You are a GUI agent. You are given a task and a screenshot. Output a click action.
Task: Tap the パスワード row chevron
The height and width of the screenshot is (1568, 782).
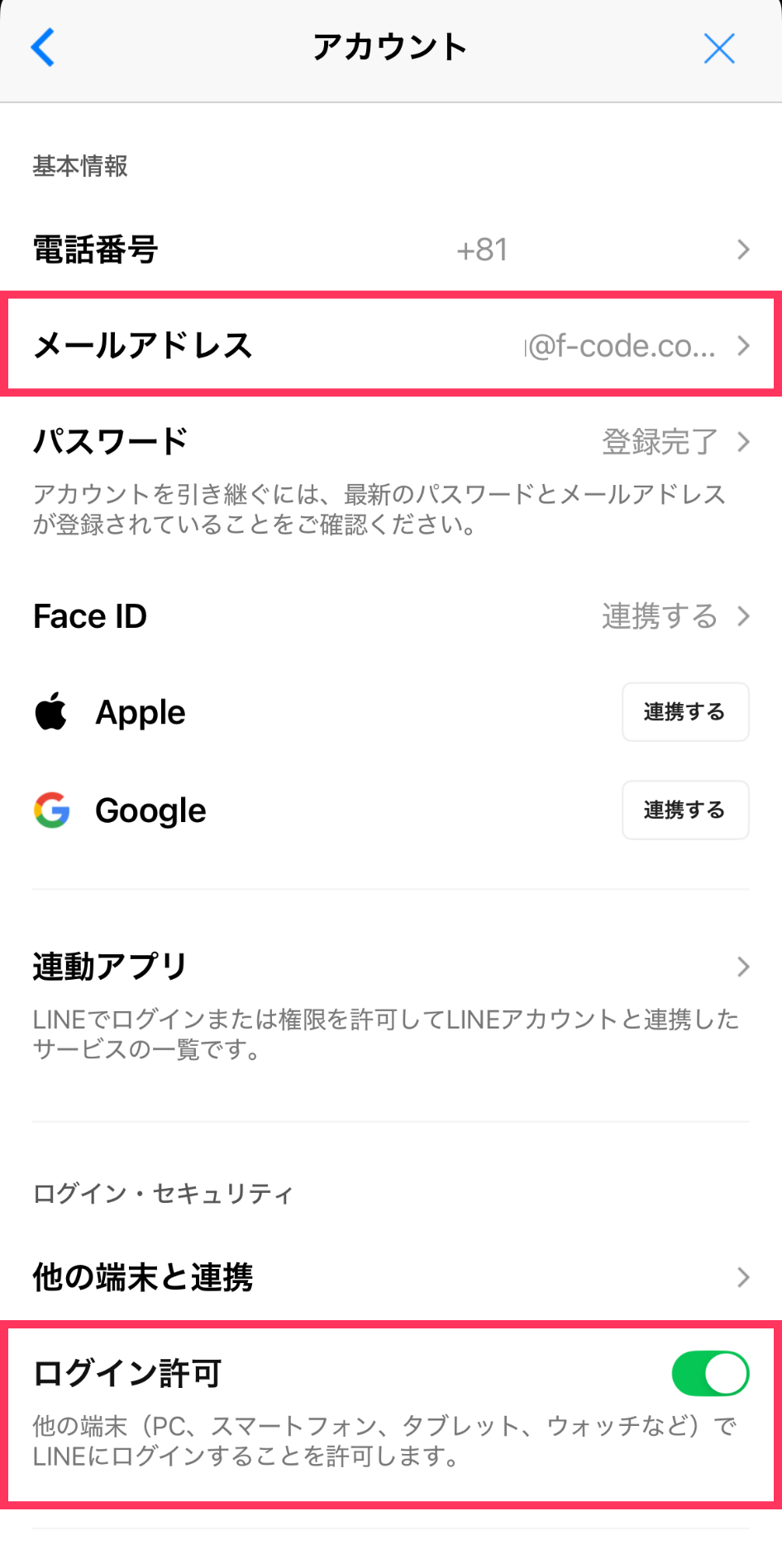tap(742, 442)
